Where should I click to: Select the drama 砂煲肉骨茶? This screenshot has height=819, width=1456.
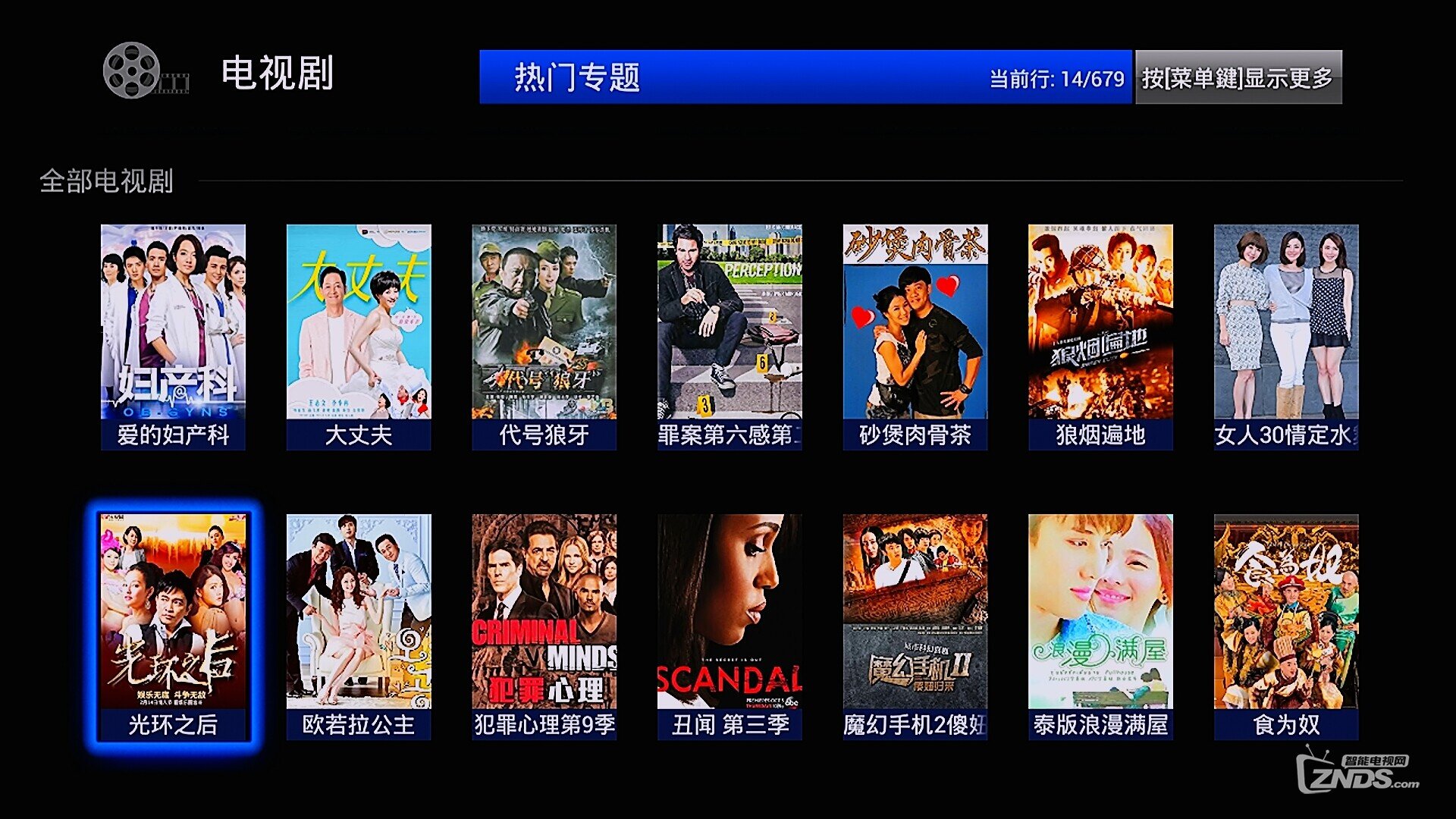click(x=915, y=337)
